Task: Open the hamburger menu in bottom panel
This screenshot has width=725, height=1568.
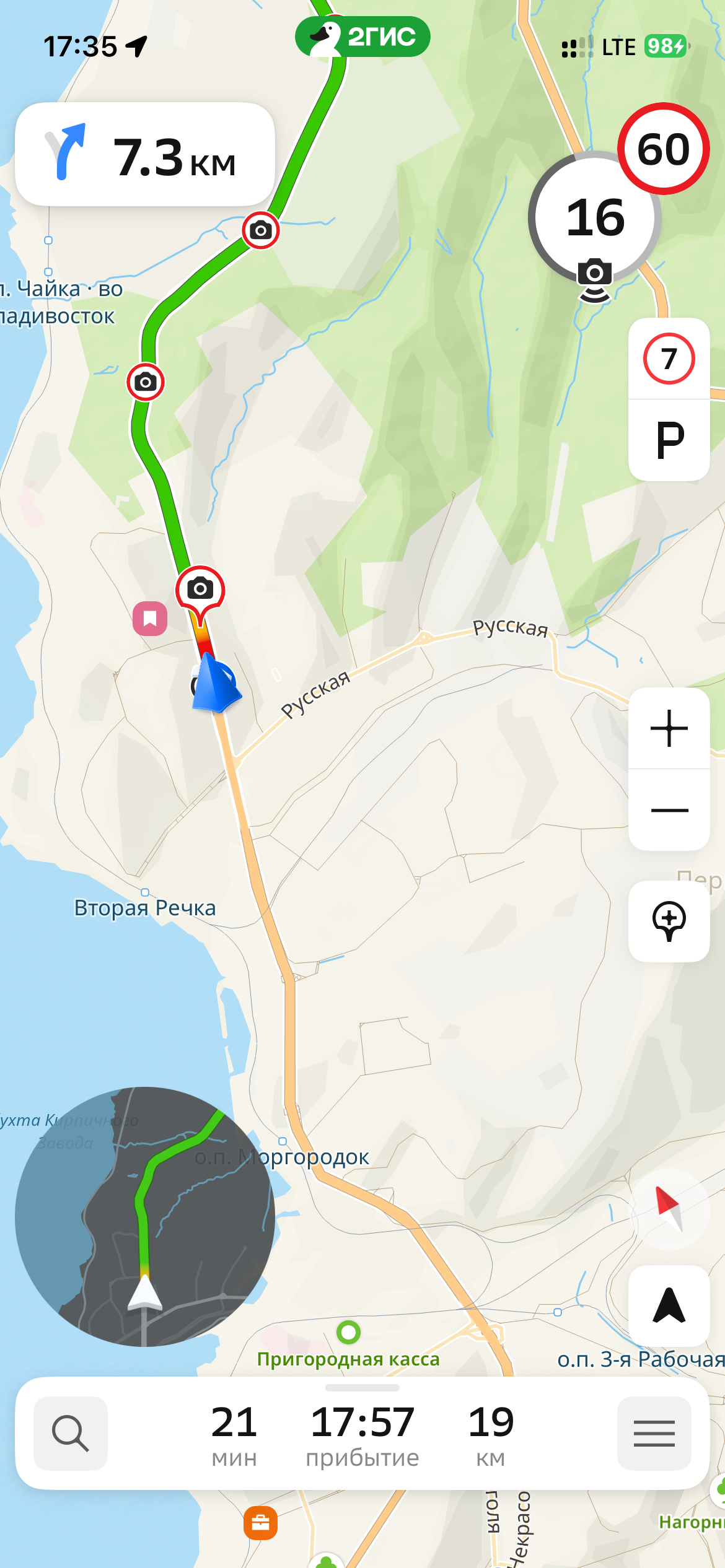Action: (654, 1433)
